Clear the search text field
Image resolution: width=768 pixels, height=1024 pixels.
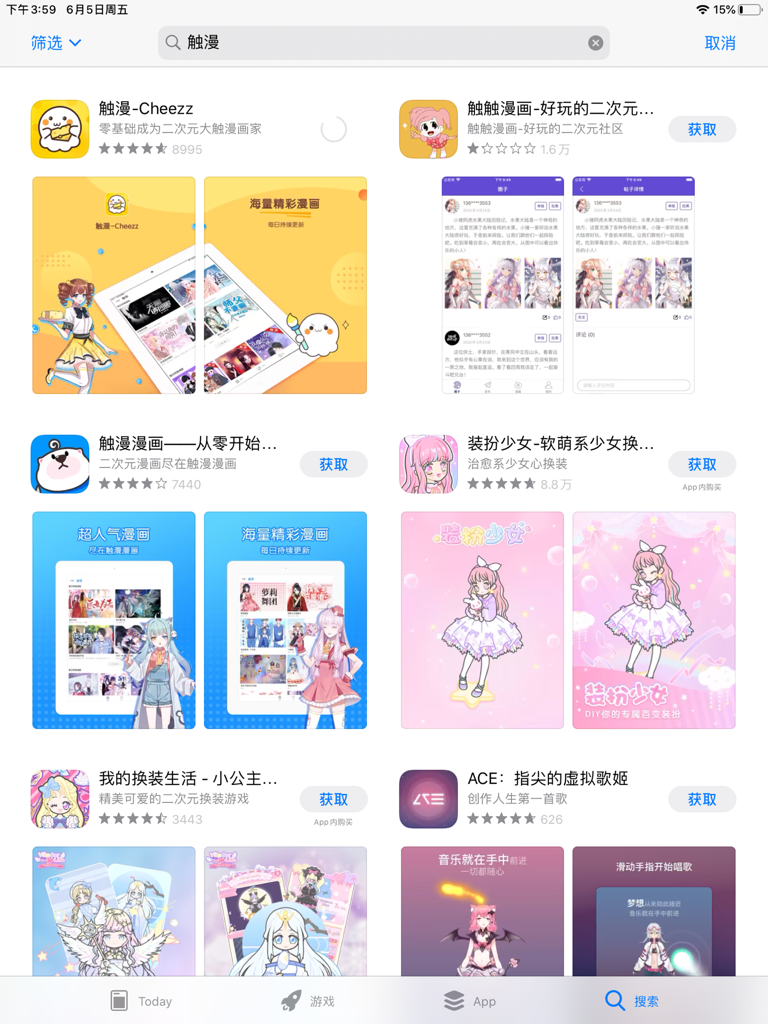pyautogui.click(x=595, y=43)
